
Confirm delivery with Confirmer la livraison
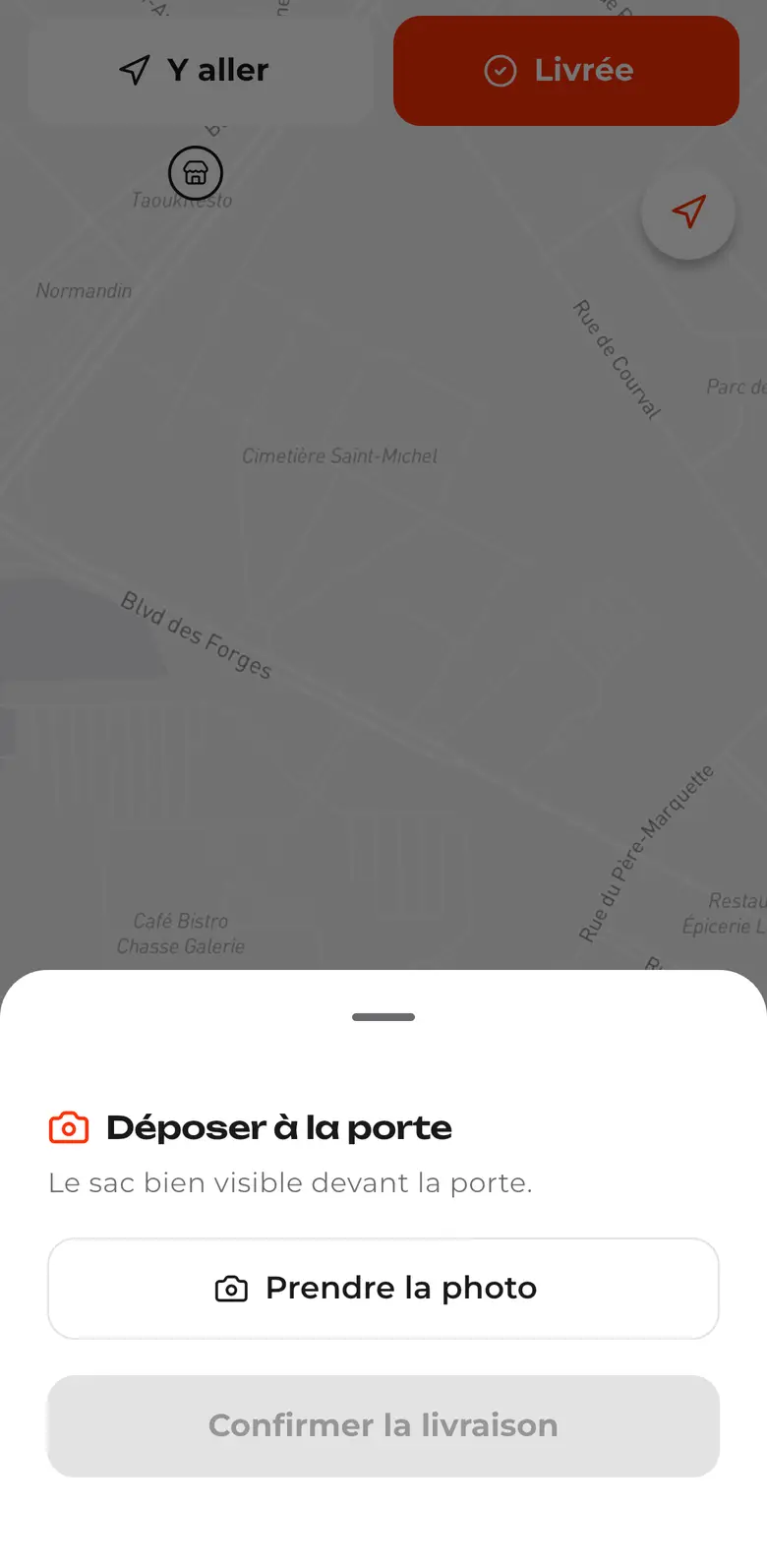tap(383, 1425)
